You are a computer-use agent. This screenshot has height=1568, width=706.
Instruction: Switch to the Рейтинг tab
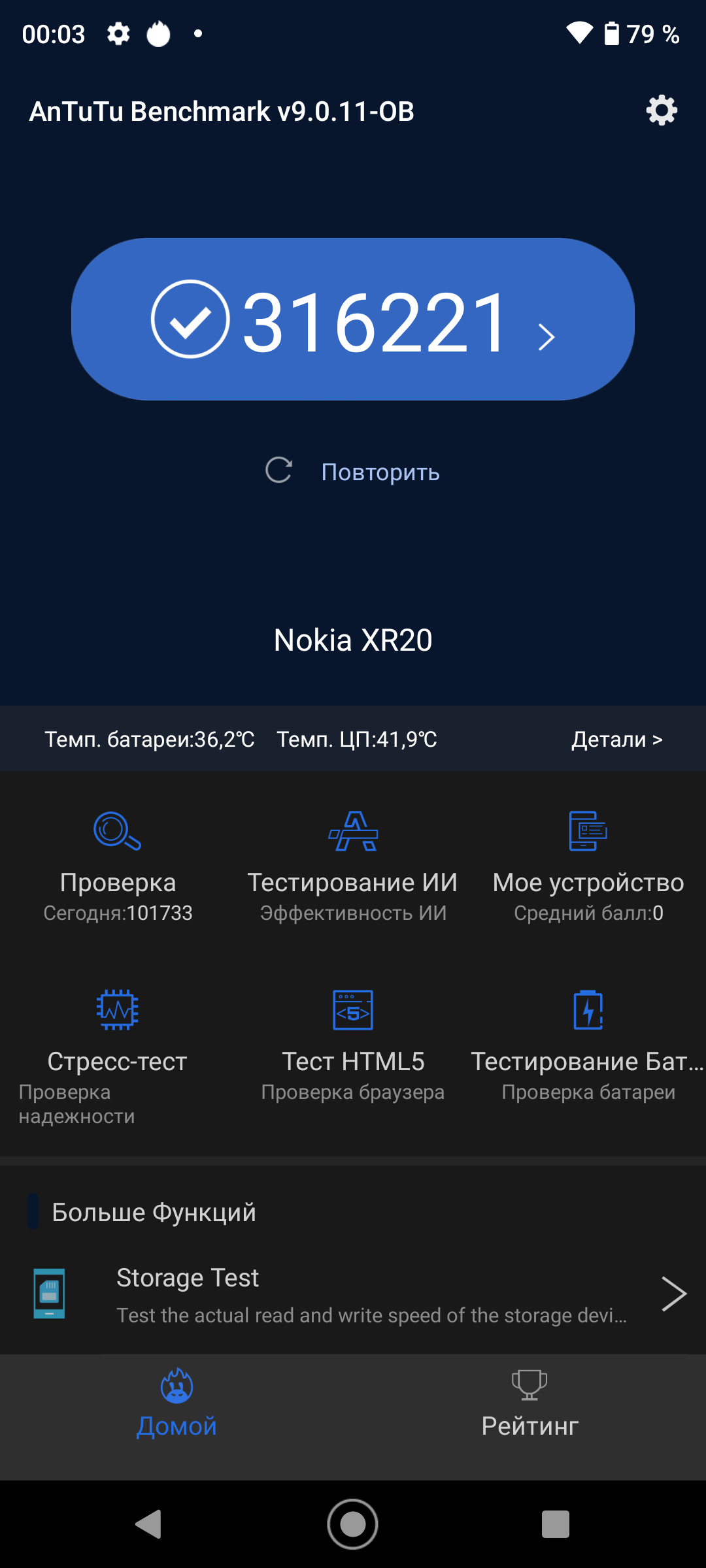(529, 1403)
